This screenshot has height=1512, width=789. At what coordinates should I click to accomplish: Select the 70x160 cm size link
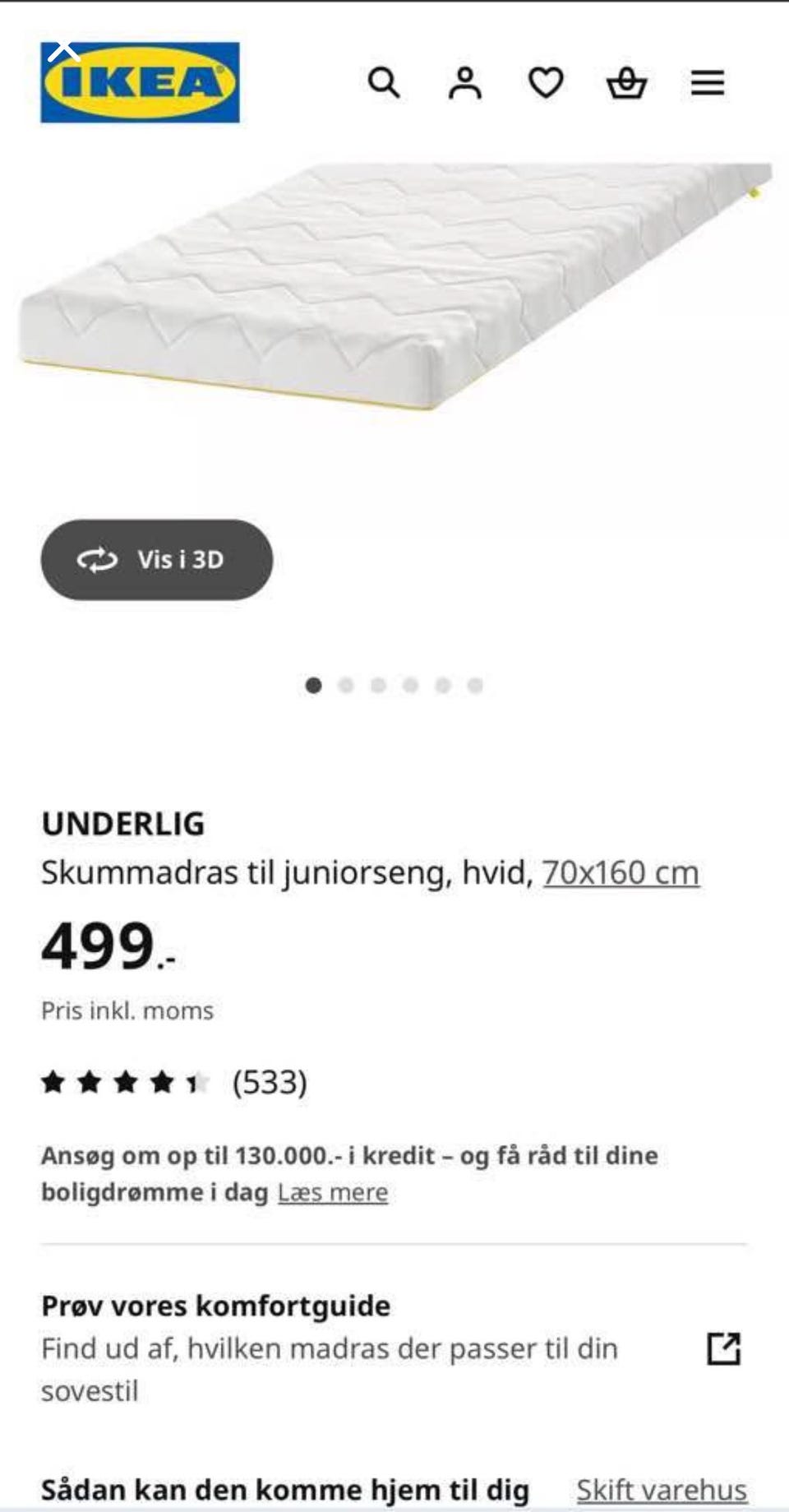[x=621, y=872]
